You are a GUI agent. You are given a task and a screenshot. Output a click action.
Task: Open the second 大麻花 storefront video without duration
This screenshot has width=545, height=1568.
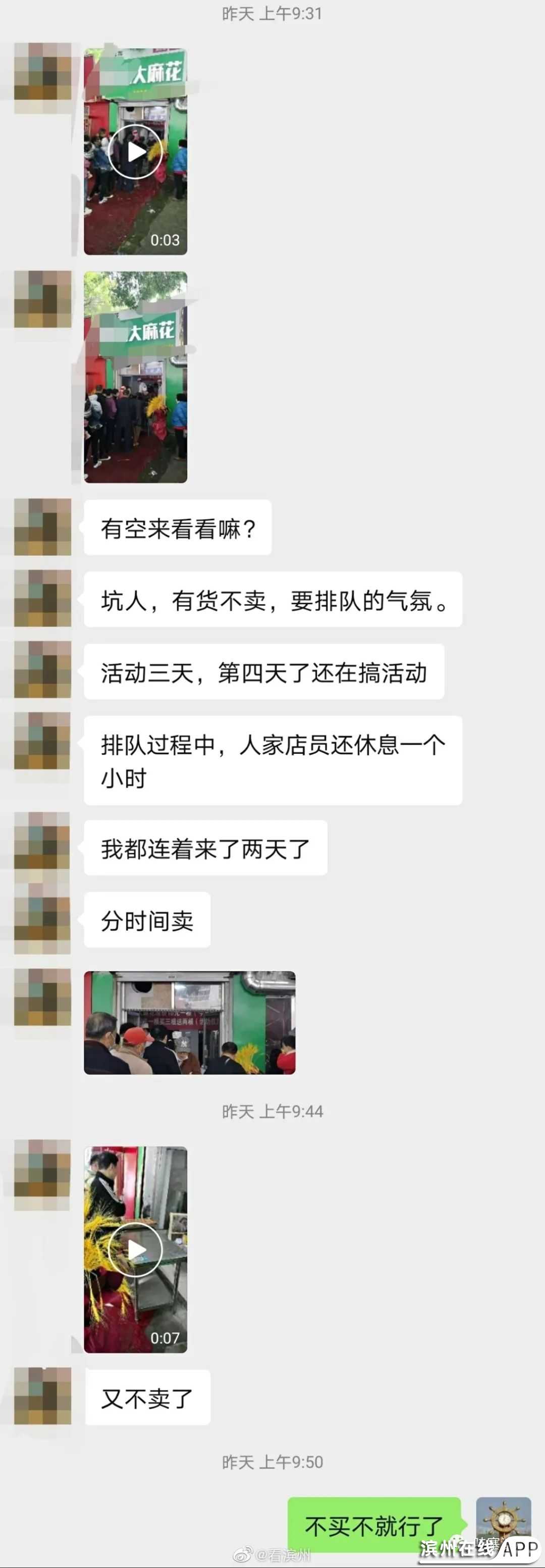[135, 377]
